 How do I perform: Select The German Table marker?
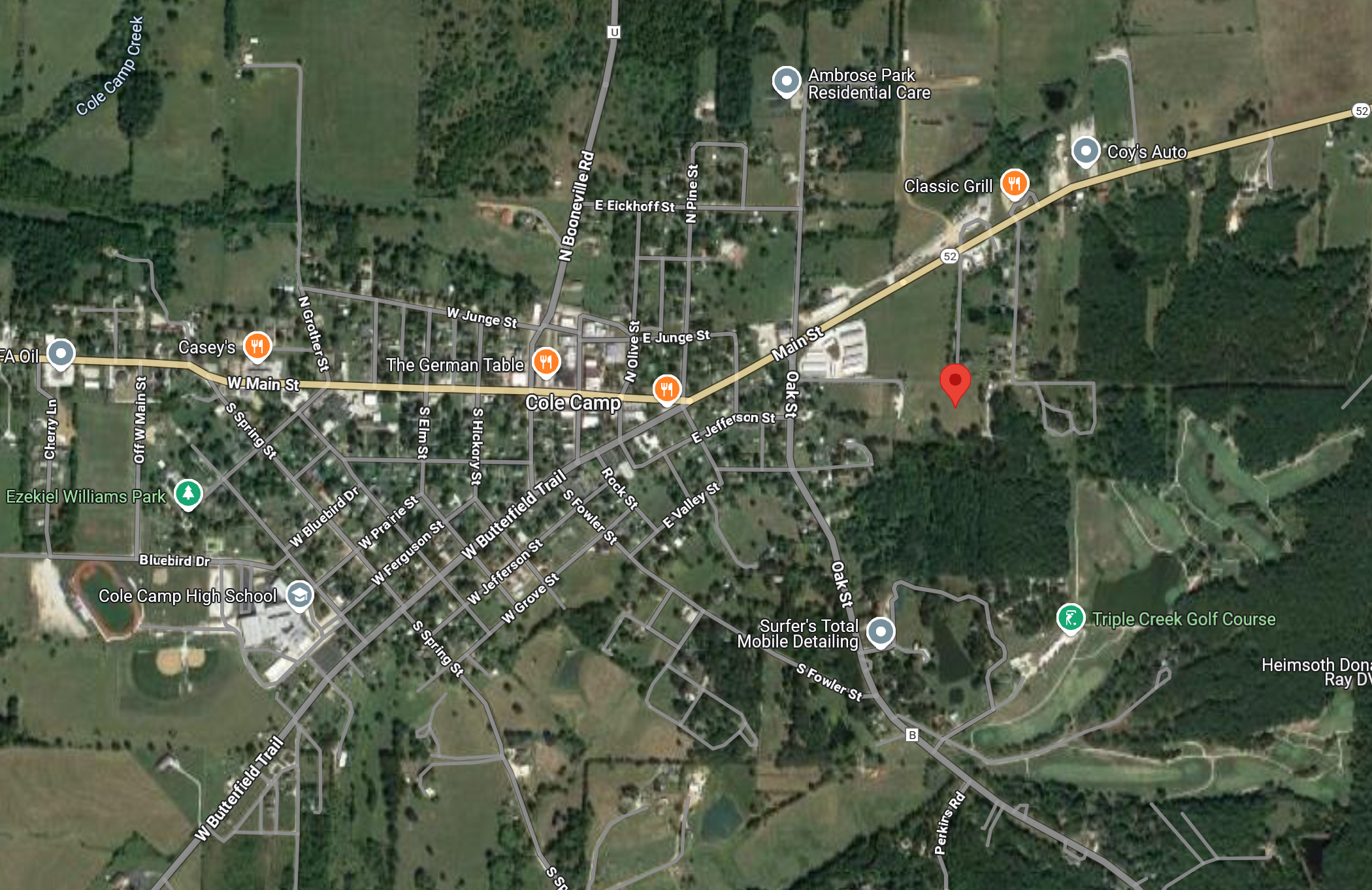(x=546, y=362)
